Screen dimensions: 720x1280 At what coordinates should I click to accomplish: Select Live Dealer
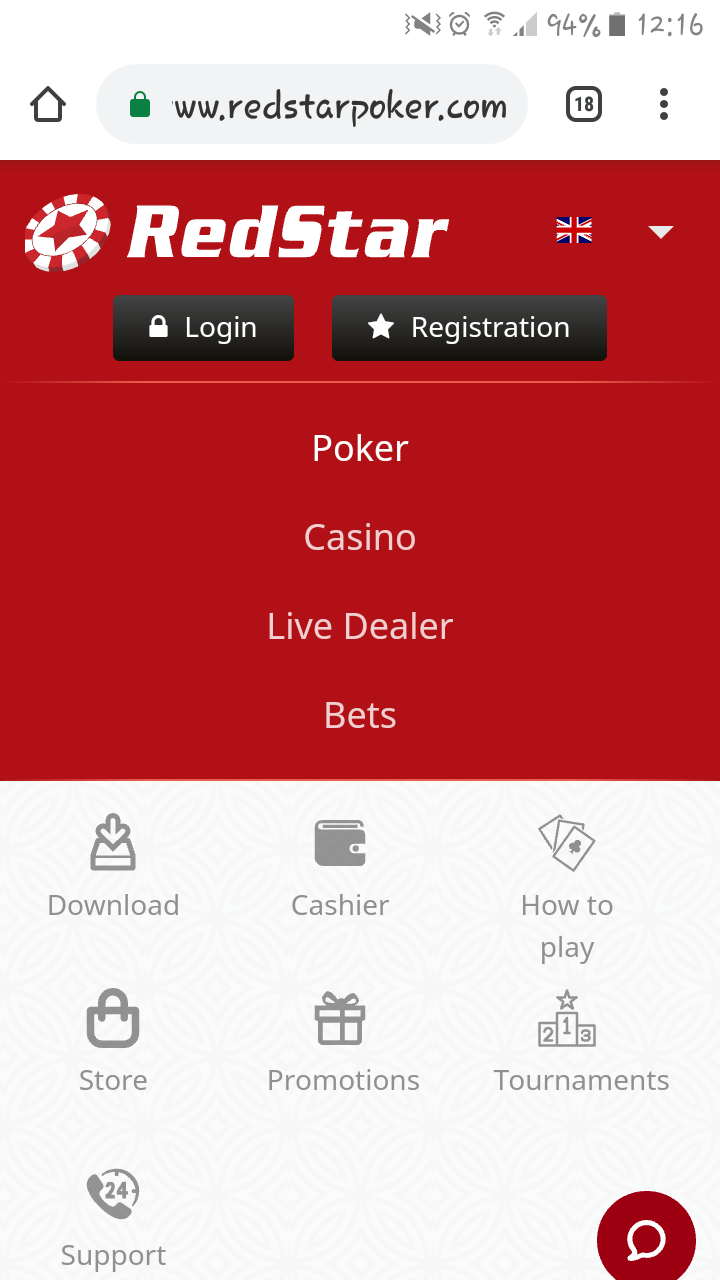coord(360,626)
